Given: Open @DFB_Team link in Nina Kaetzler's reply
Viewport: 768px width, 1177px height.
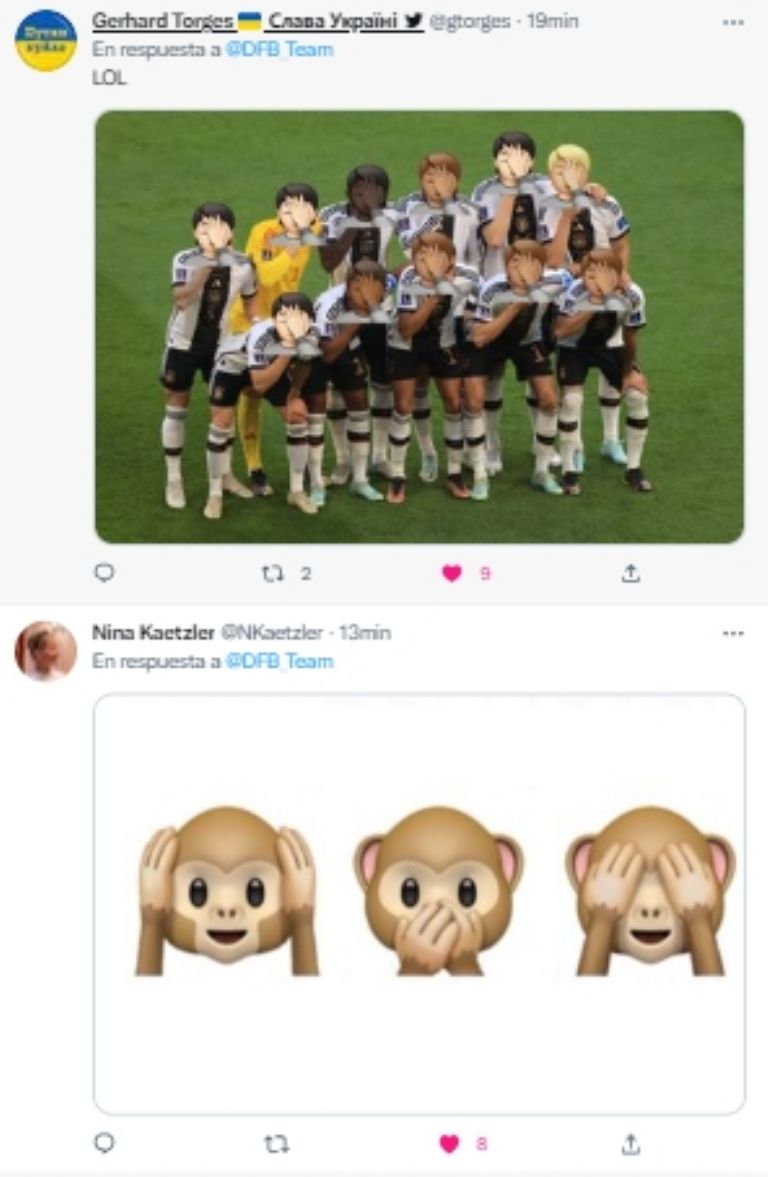Looking at the screenshot, I should 279,661.
